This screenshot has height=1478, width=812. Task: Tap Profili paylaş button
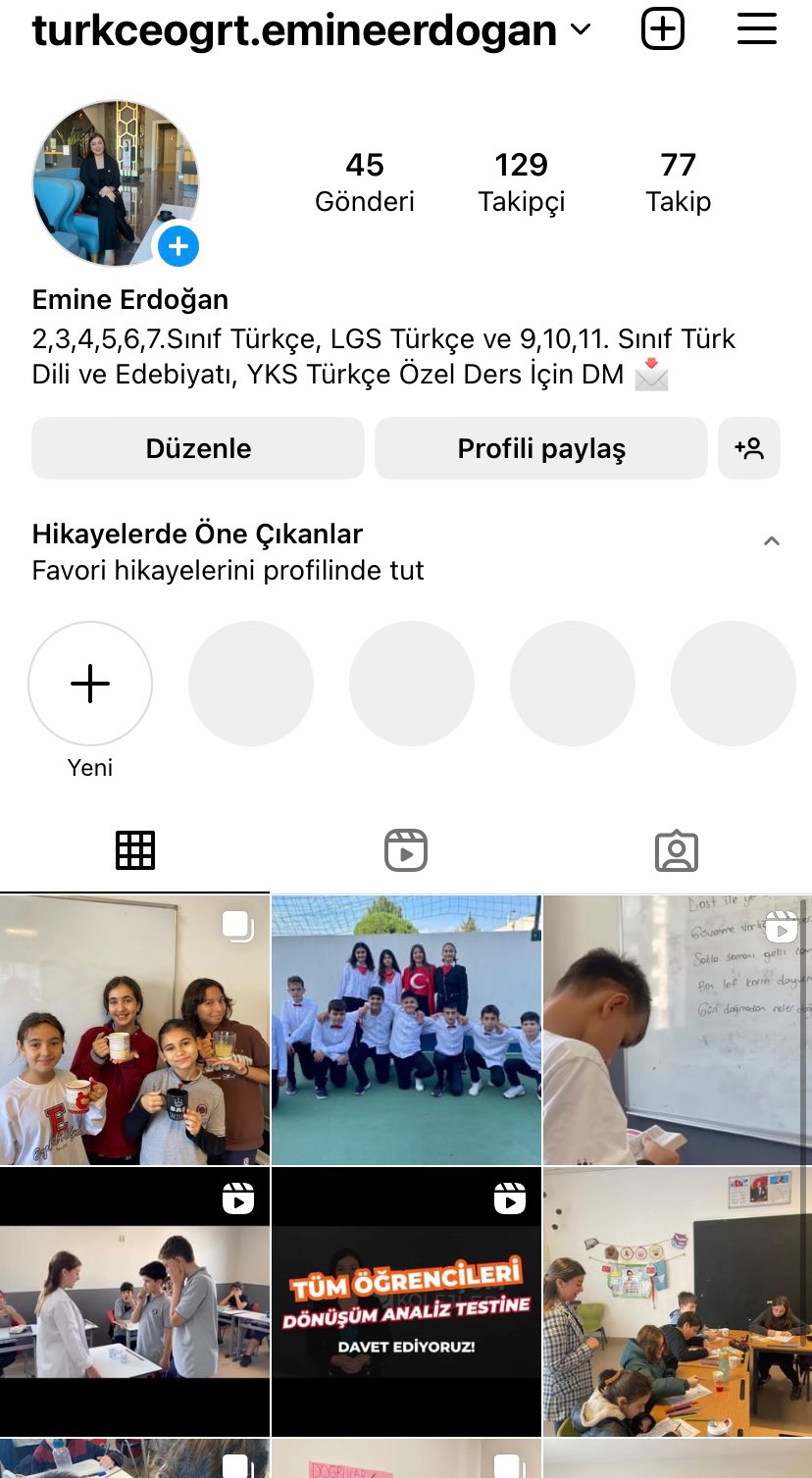[540, 448]
